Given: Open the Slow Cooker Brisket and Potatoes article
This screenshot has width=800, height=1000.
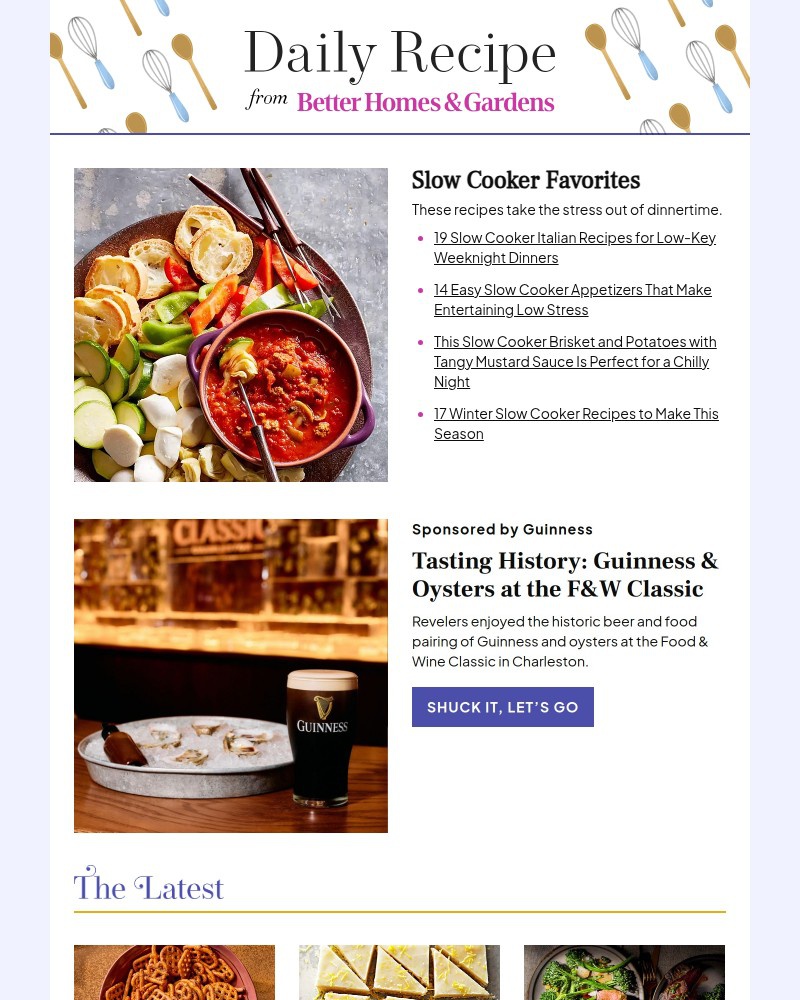Looking at the screenshot, I should point(575,361).
